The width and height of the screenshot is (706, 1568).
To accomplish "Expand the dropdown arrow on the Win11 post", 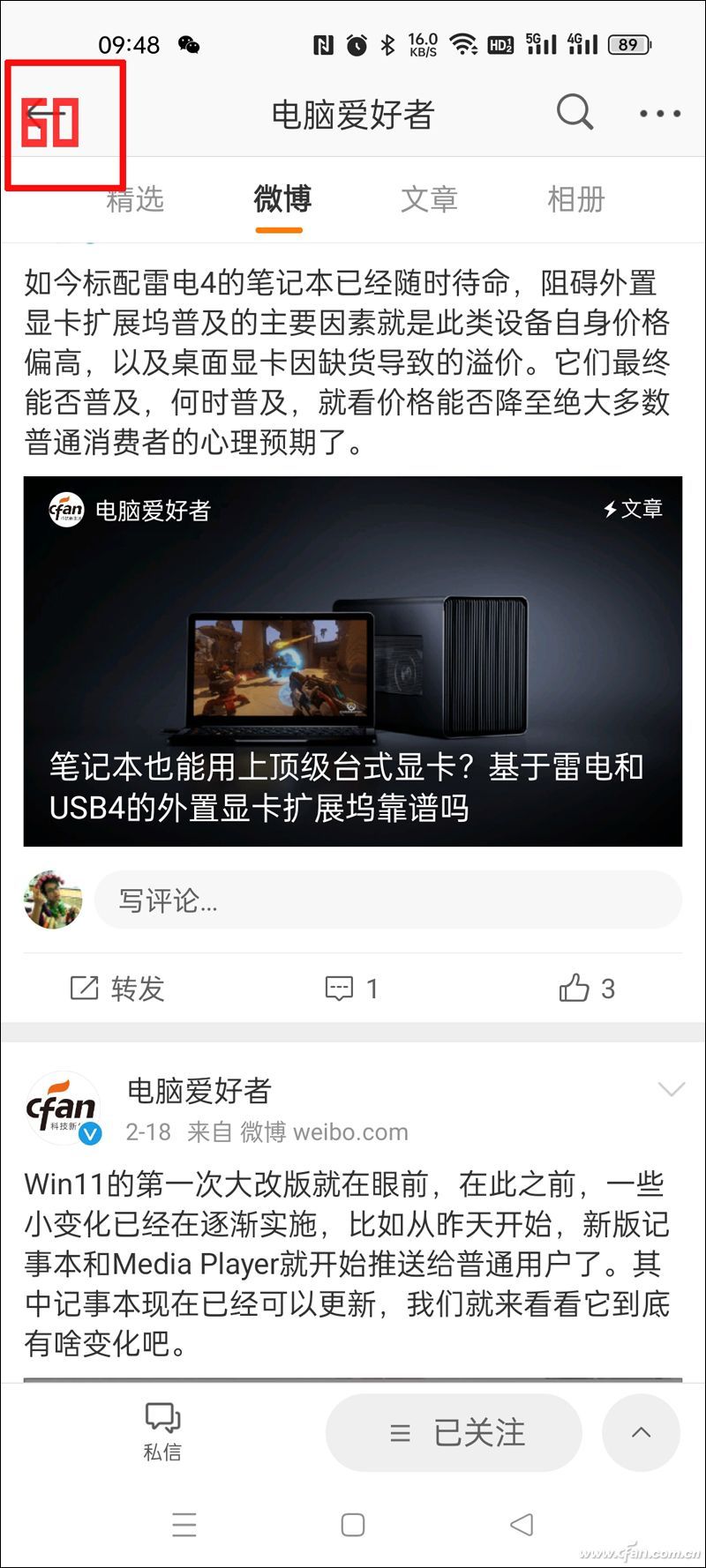I will point(672,1090).
